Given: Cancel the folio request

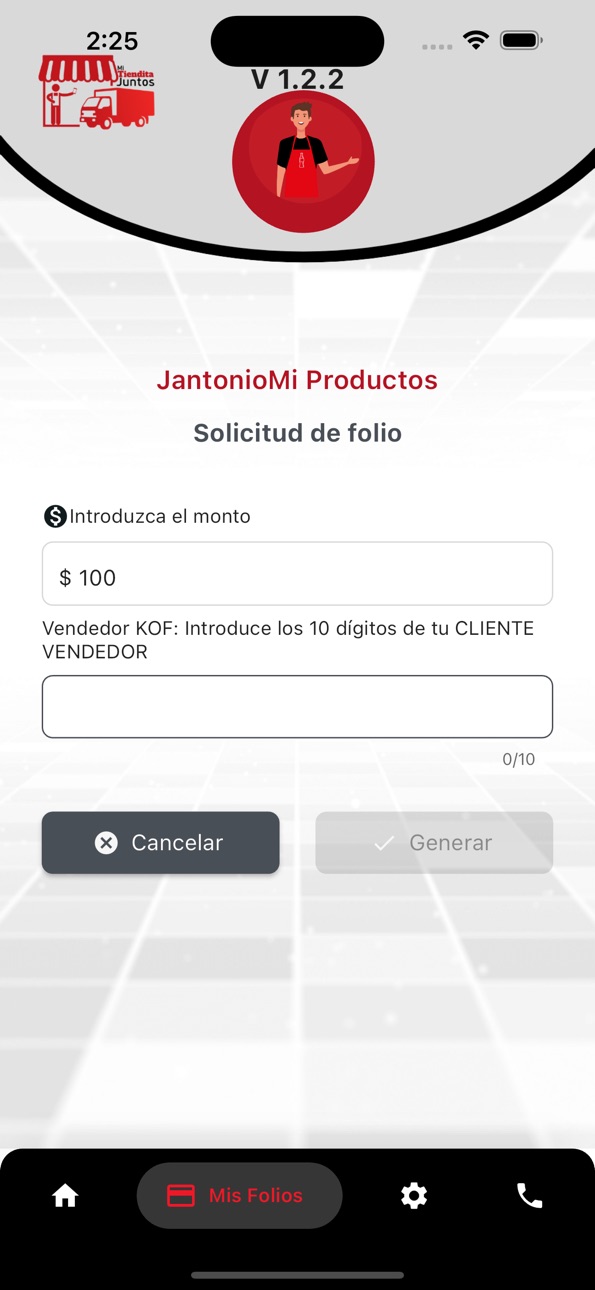Looking at the screenshot, I should [160, 843].
